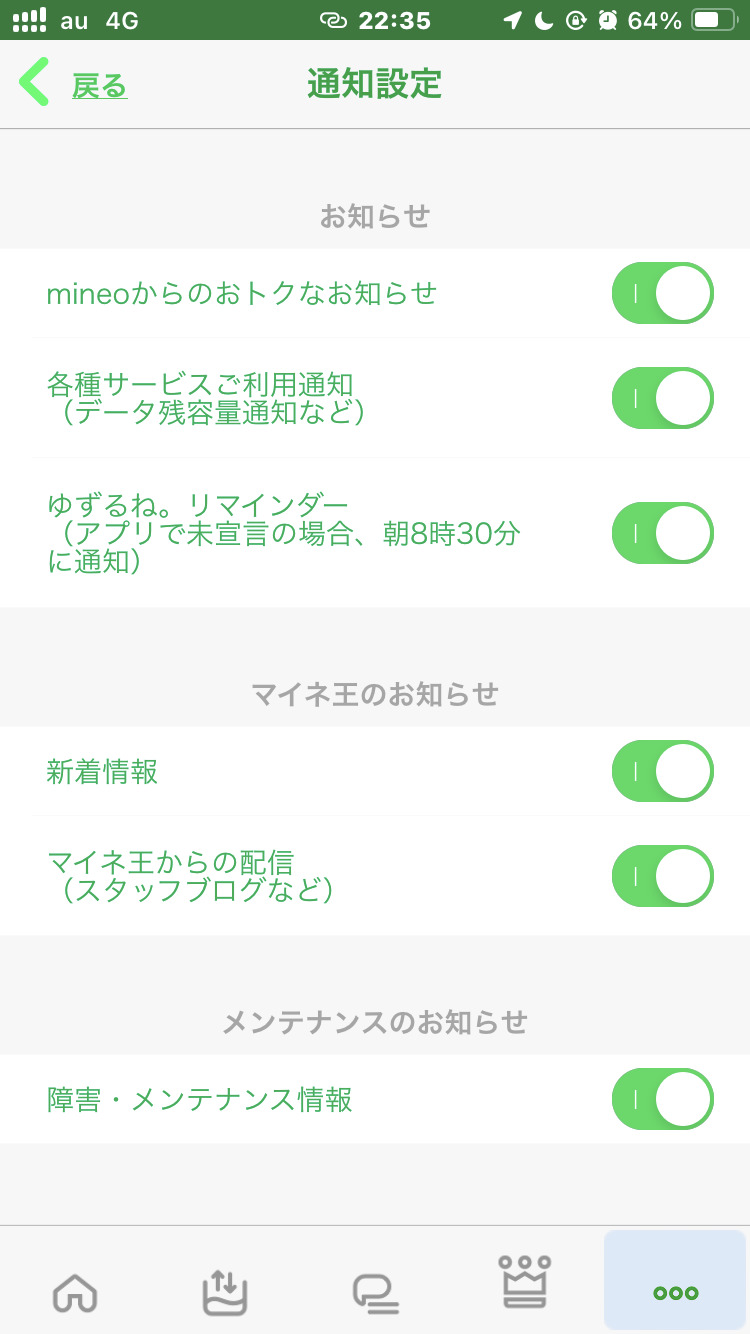750x1334 pixels.
Task: Switch to the chat bubble tab
Action: 375,1292
